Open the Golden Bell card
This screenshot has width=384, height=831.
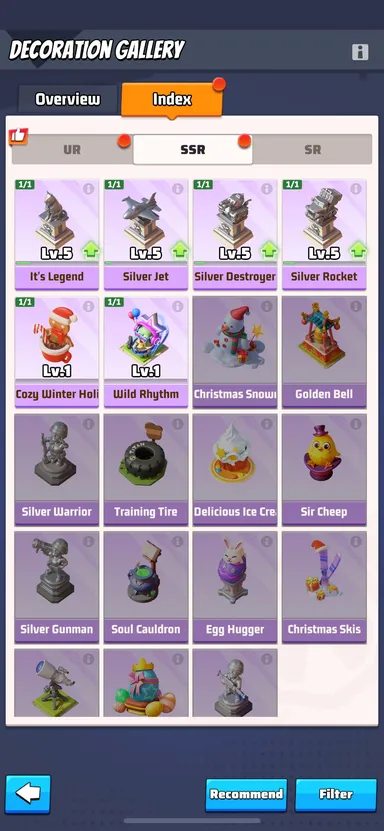324,352
